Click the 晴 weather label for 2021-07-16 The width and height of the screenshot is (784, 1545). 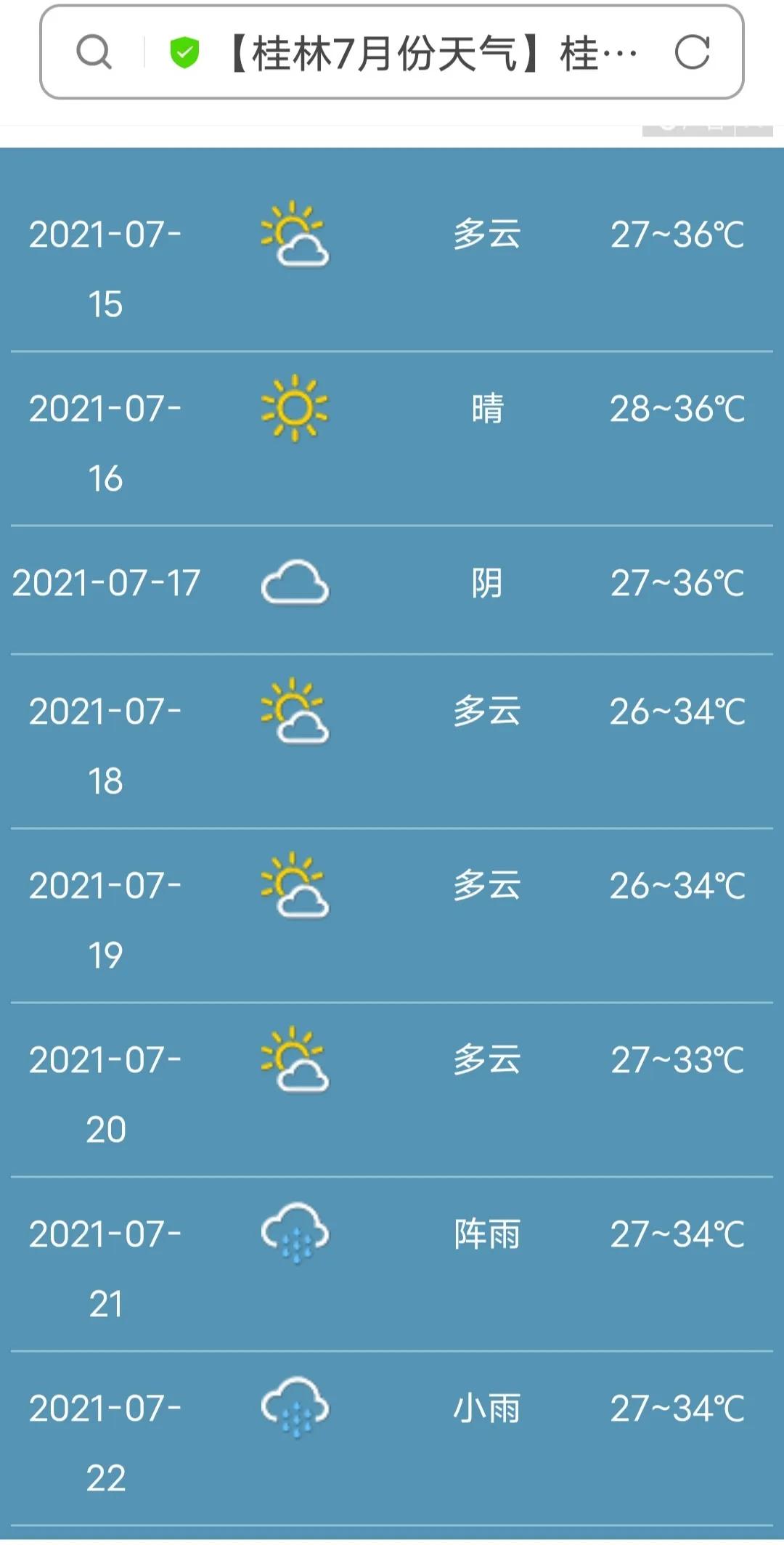click(x=486, y=409)
